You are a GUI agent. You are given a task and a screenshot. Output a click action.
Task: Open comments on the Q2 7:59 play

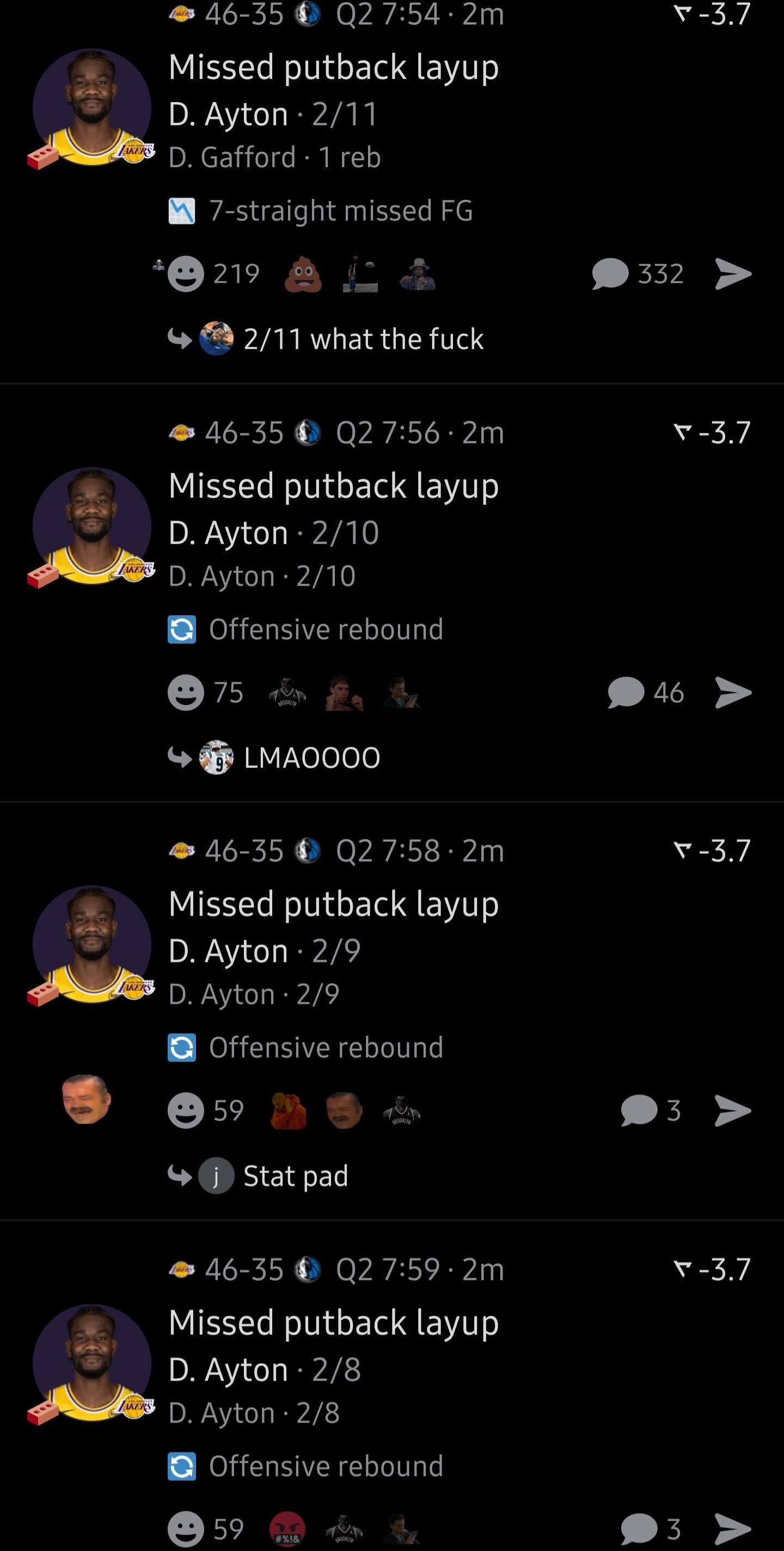(x=651, y=1528)
